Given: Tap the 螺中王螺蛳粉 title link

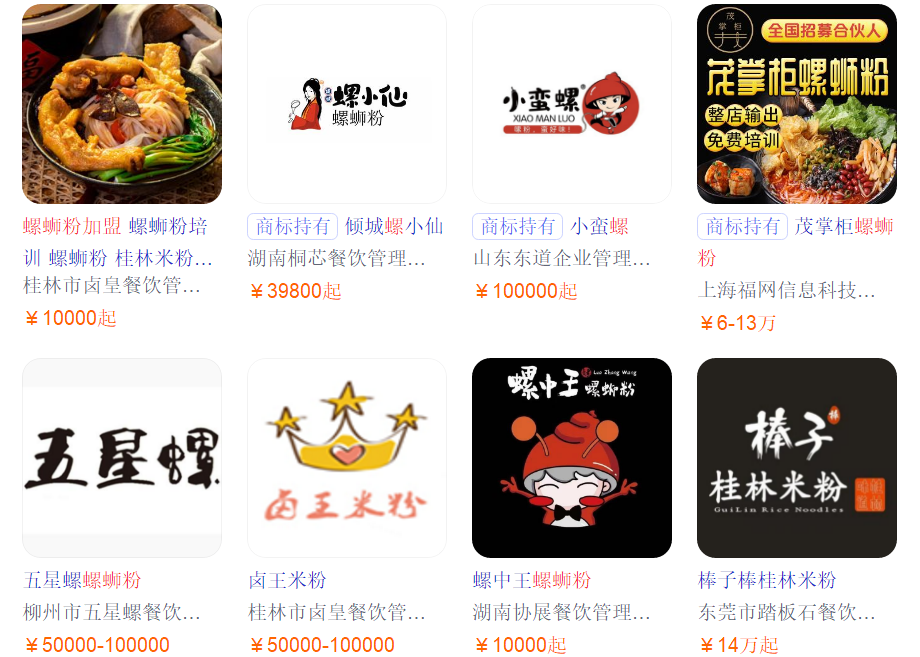Looking at the screenshot, I should pyautogui.click(x=532, y=580).
